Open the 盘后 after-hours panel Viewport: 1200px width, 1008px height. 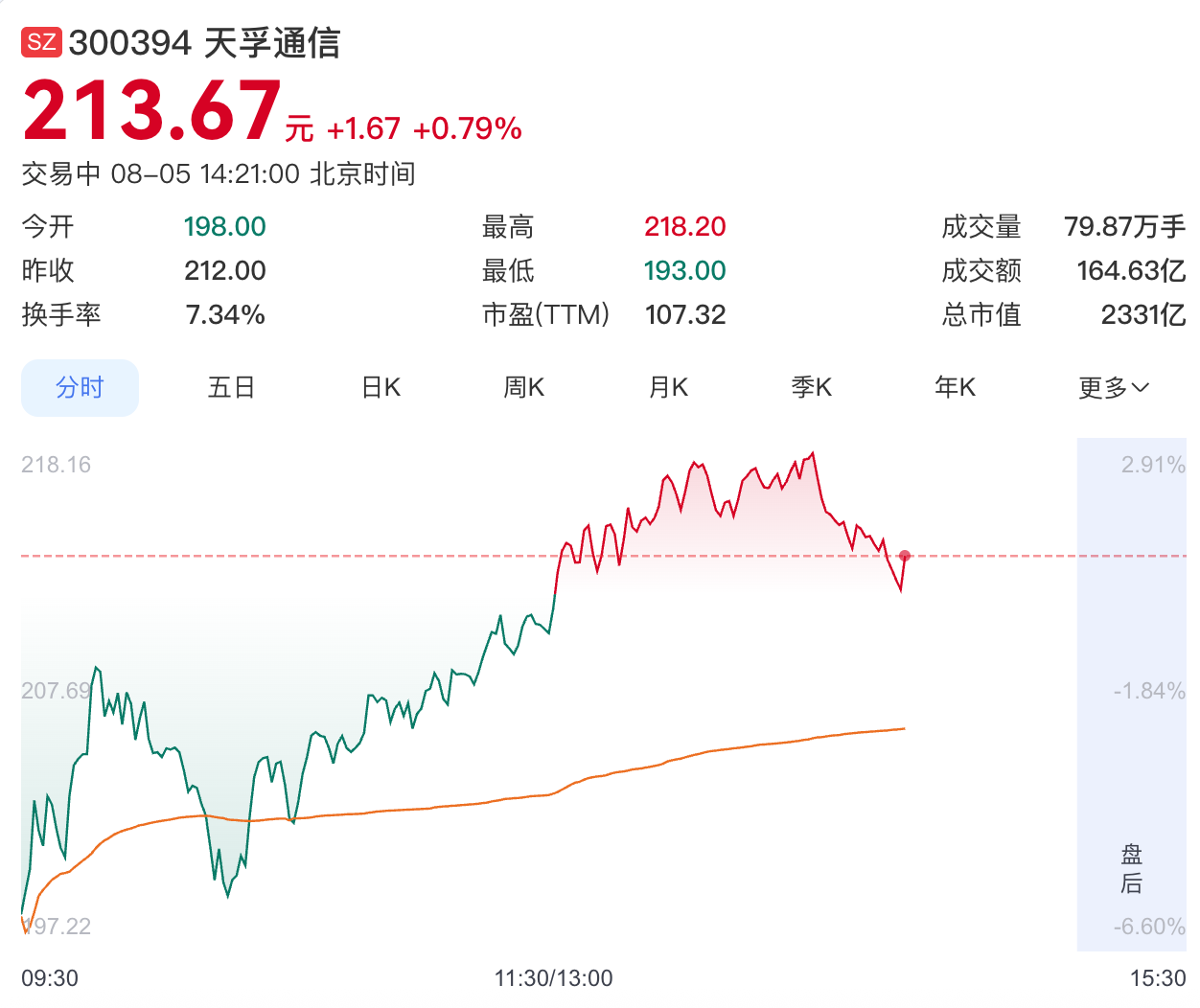(1132, 869)
